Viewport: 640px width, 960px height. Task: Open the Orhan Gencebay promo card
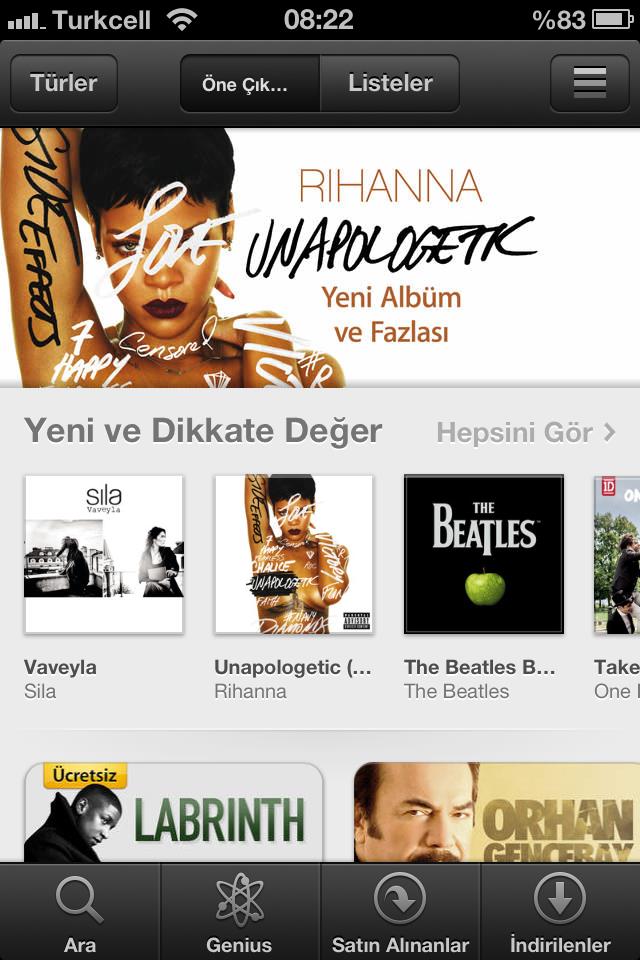pos(497,812)
